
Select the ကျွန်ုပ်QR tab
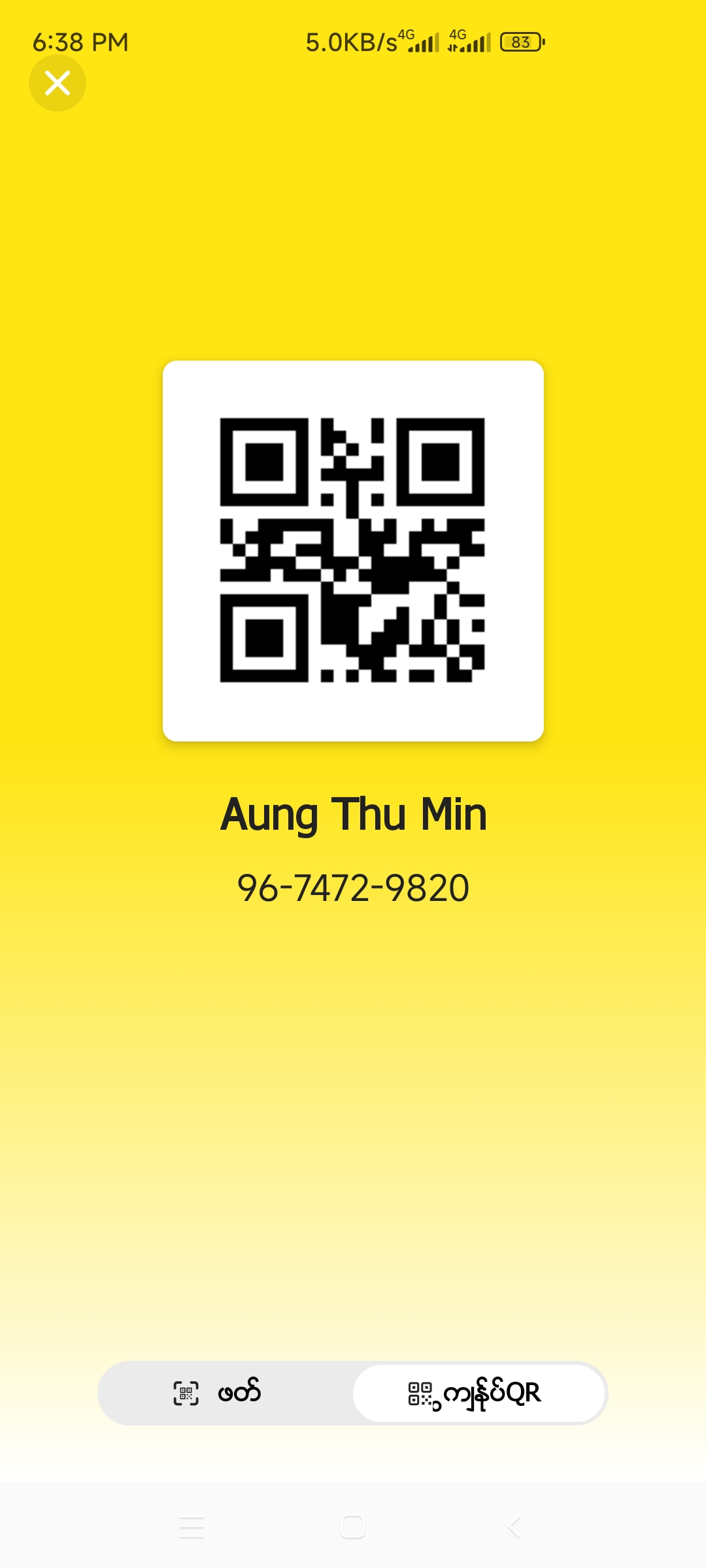[478, 1393]
